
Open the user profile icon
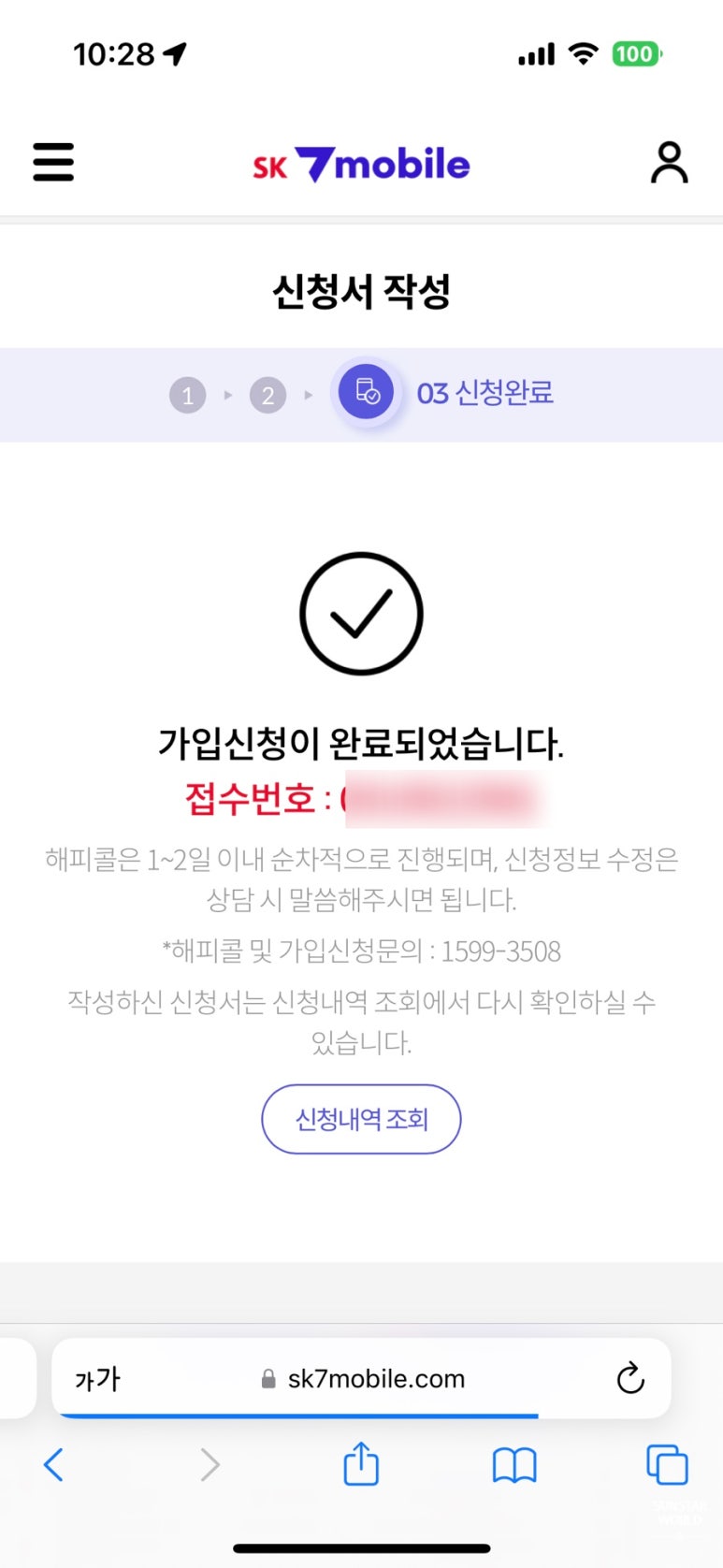[669, 163]
